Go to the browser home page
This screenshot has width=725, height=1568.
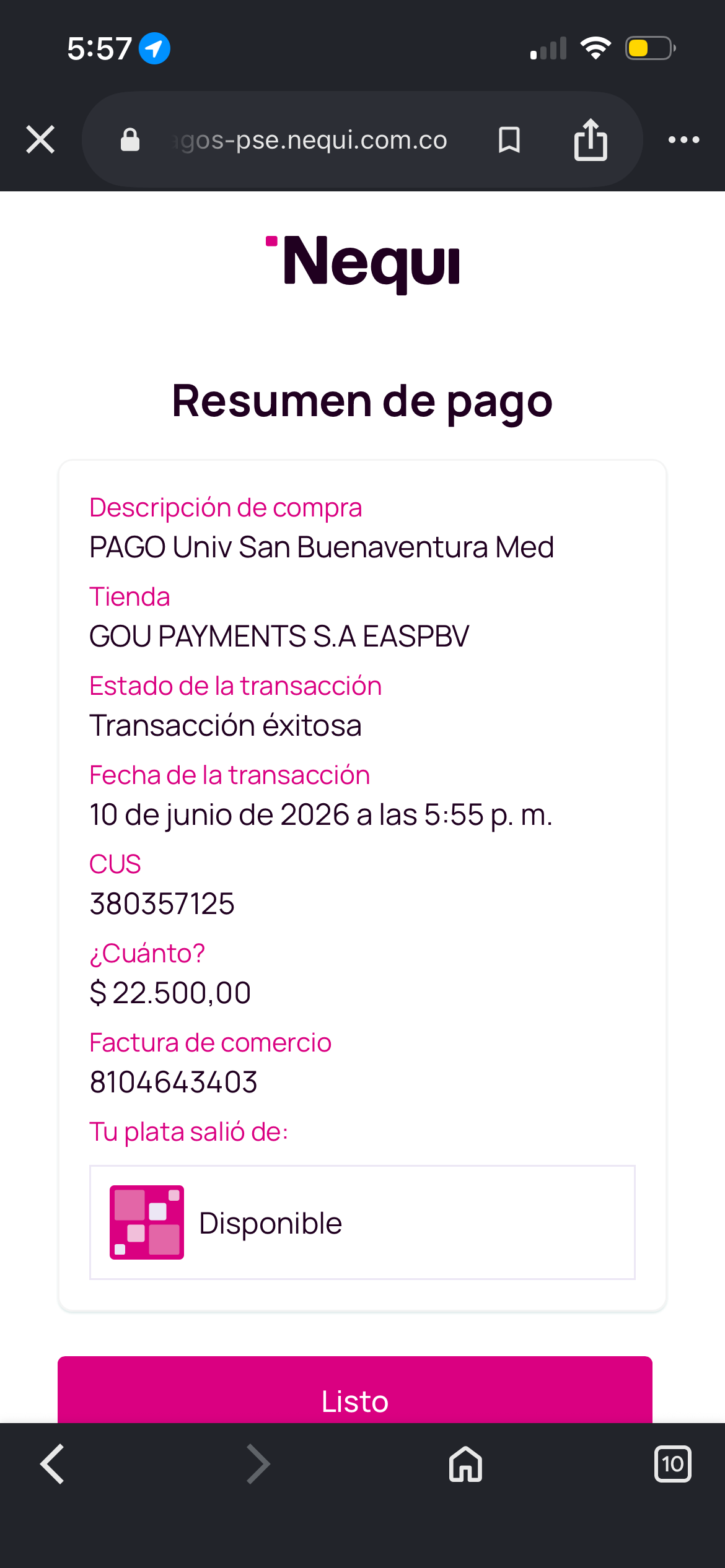(465, 1464)
